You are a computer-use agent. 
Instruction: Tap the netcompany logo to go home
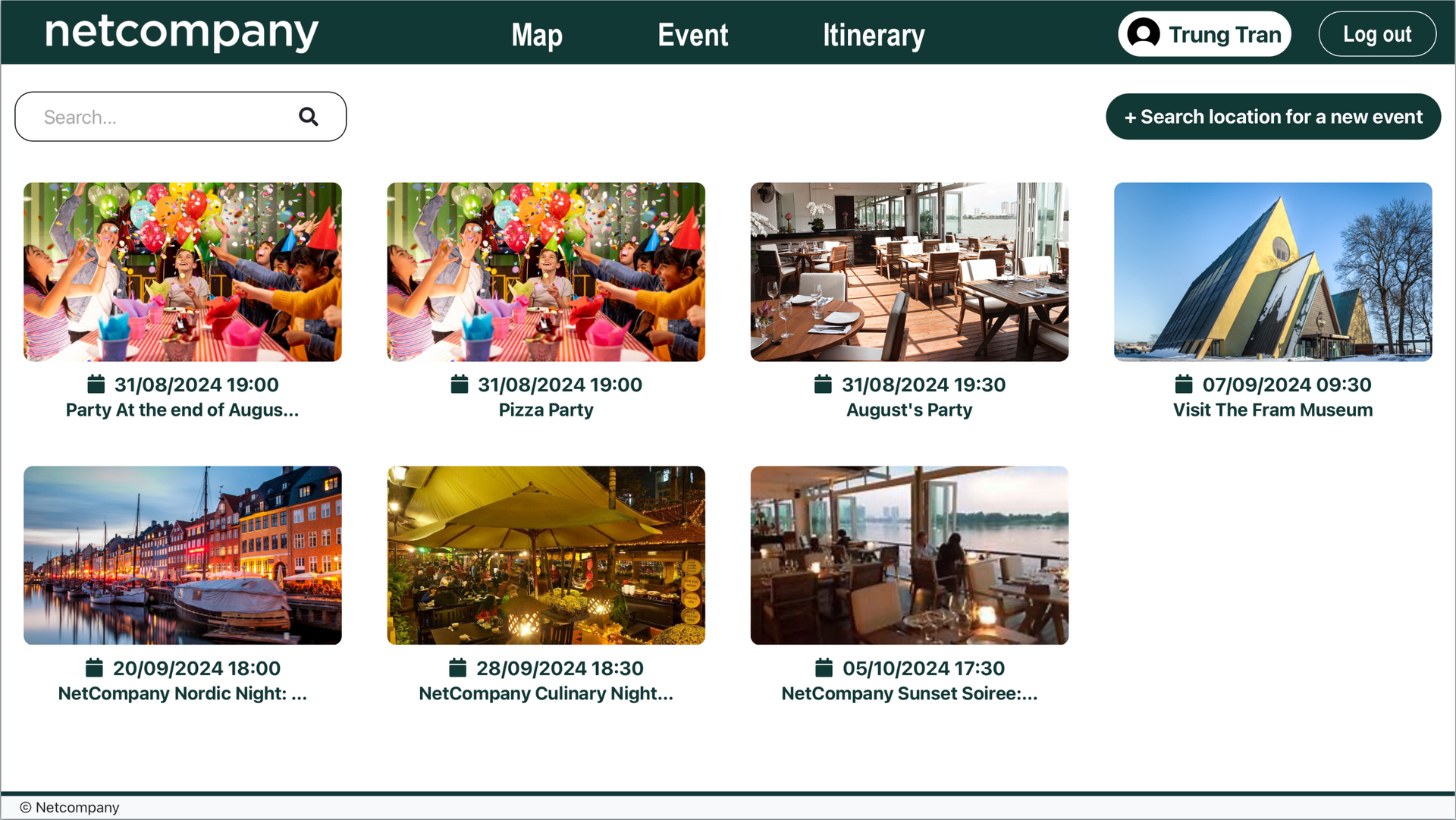coord(181,33)
